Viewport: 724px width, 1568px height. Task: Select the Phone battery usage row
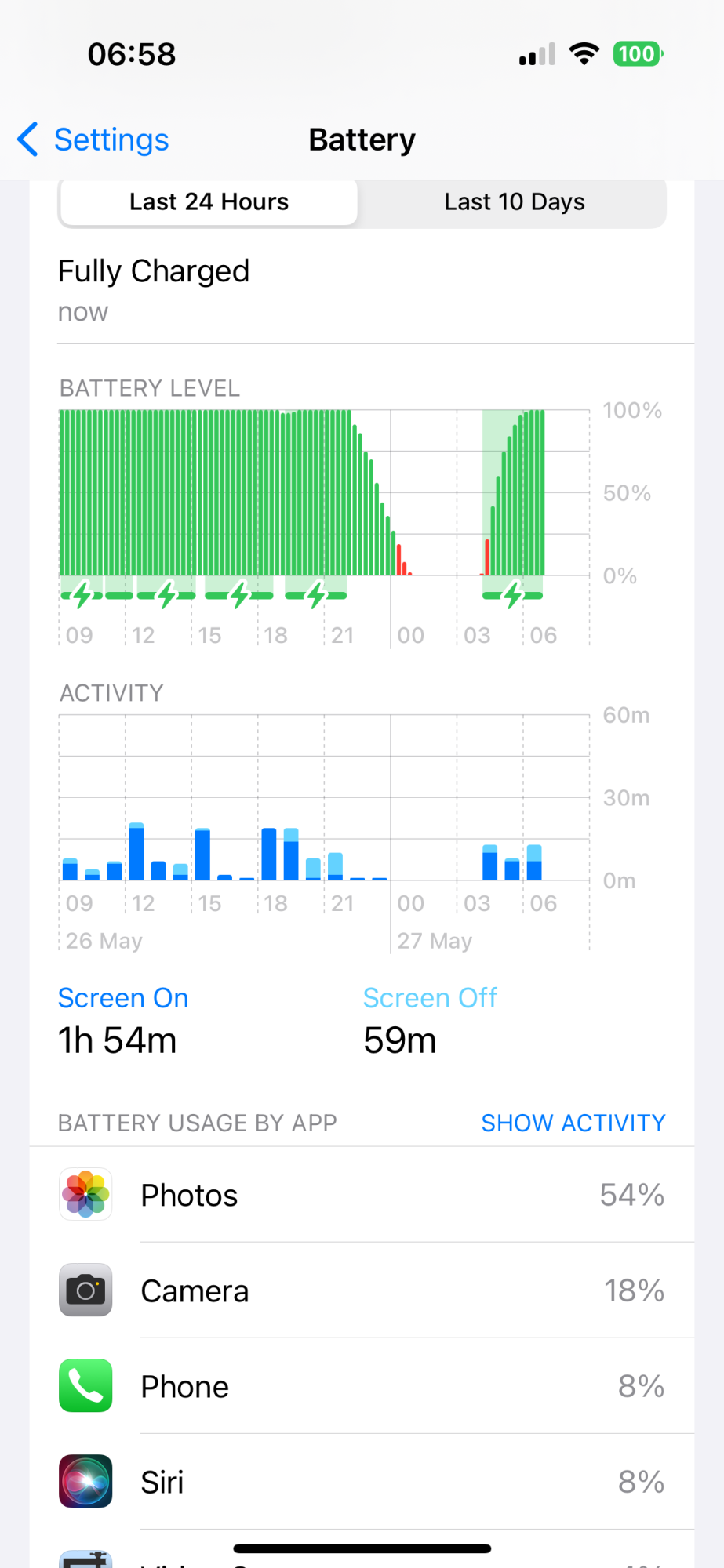tap(362, 1386)
